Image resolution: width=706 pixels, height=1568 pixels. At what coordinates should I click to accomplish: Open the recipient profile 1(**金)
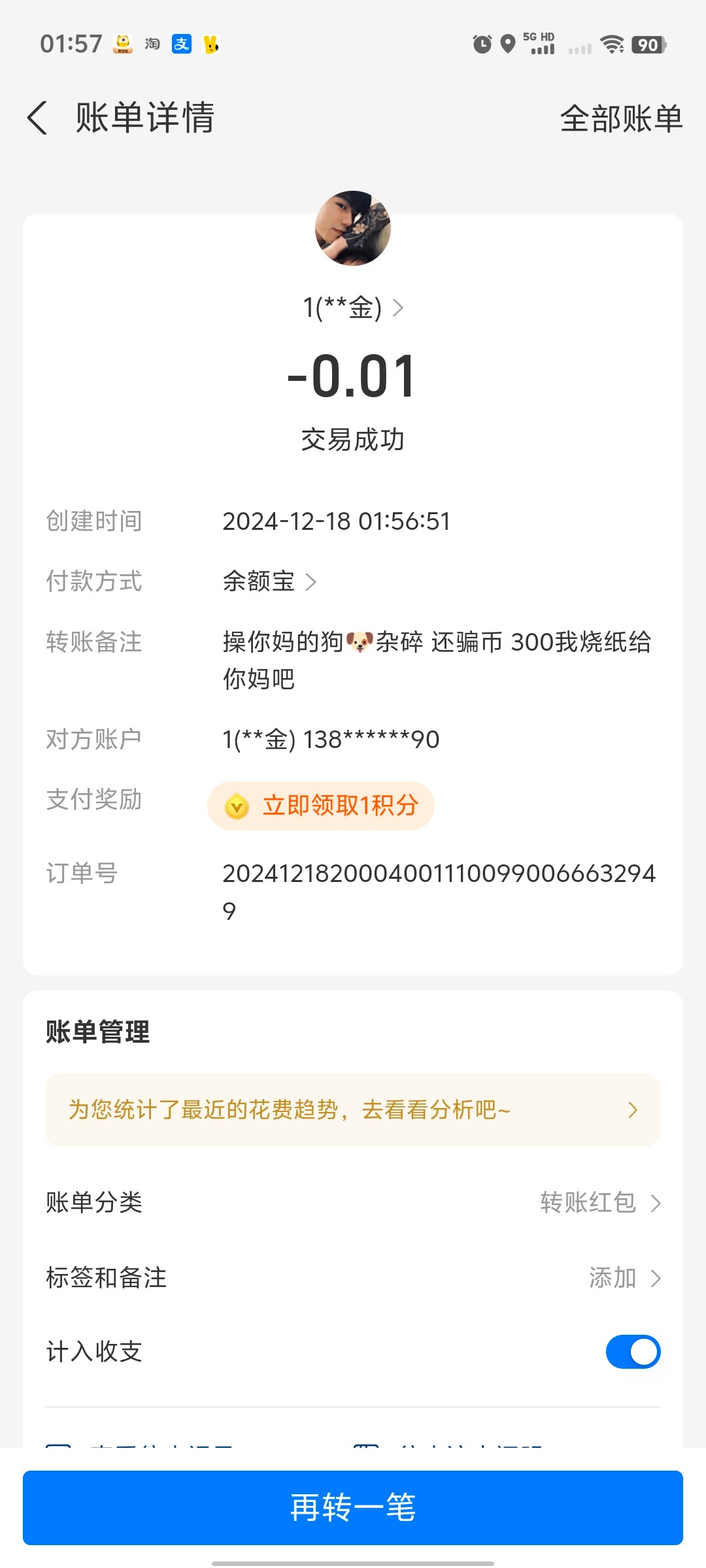(x=352, y=308)
